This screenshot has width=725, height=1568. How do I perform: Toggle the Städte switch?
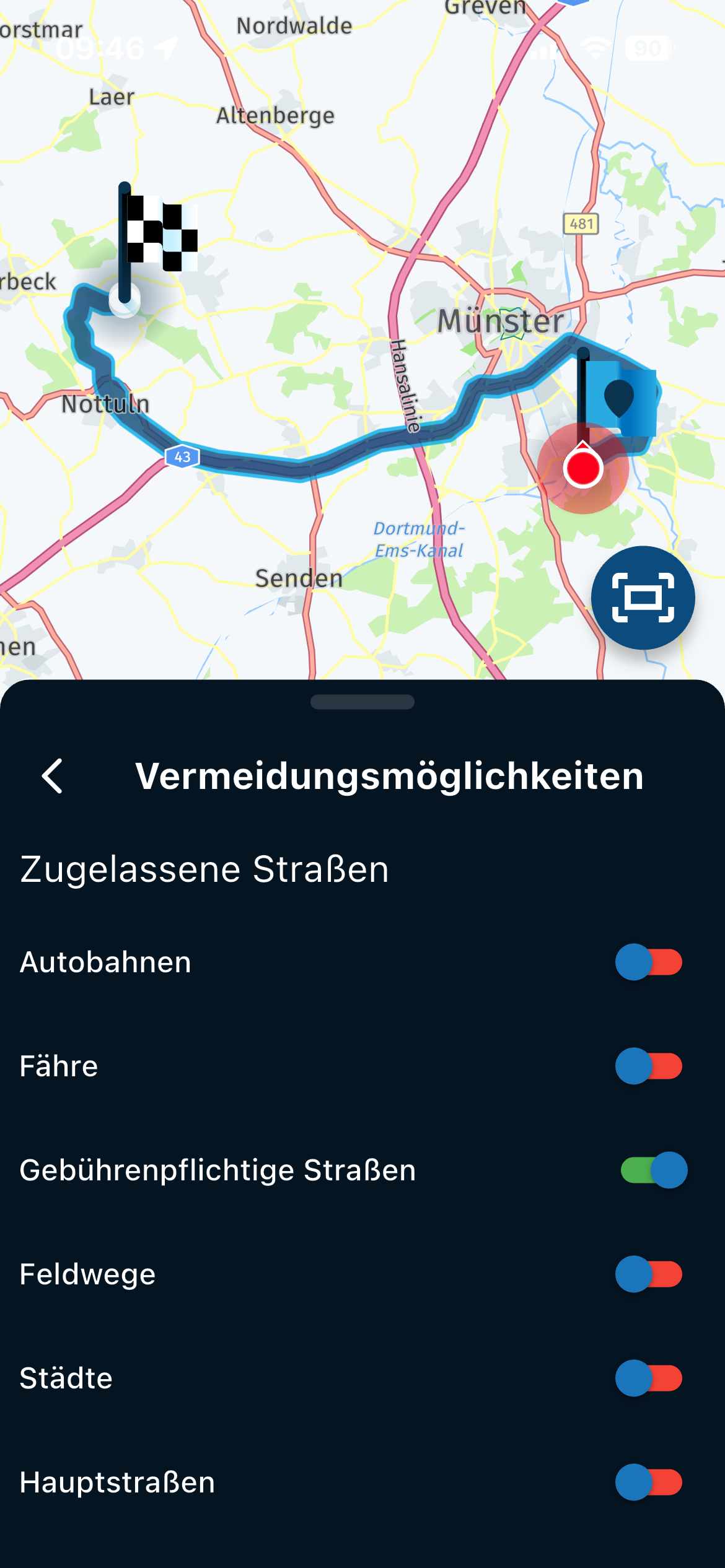[x=649, y=1378]
